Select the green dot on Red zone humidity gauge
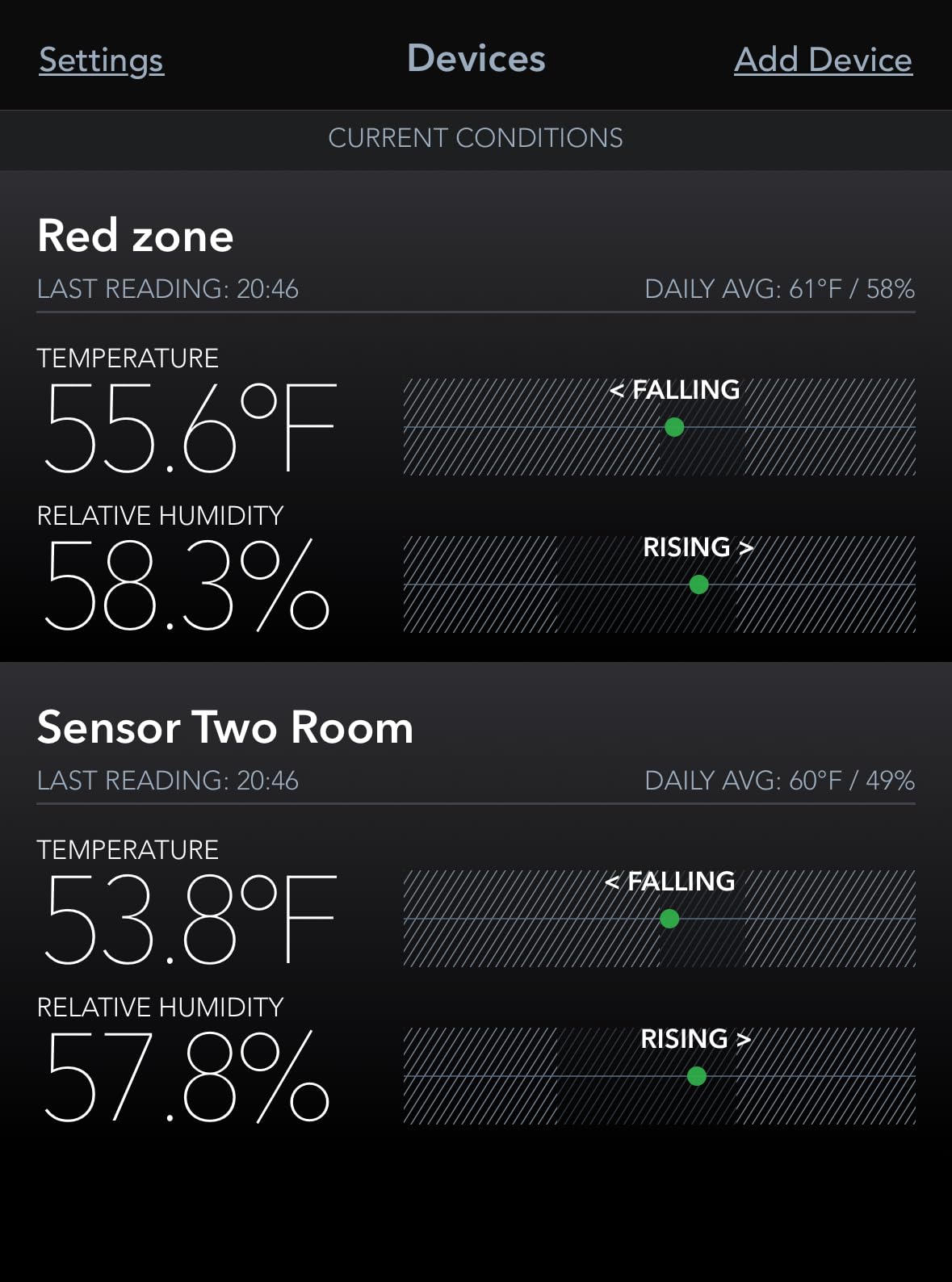Screen dimensions: 952x1282 click(x=699, y=583)
